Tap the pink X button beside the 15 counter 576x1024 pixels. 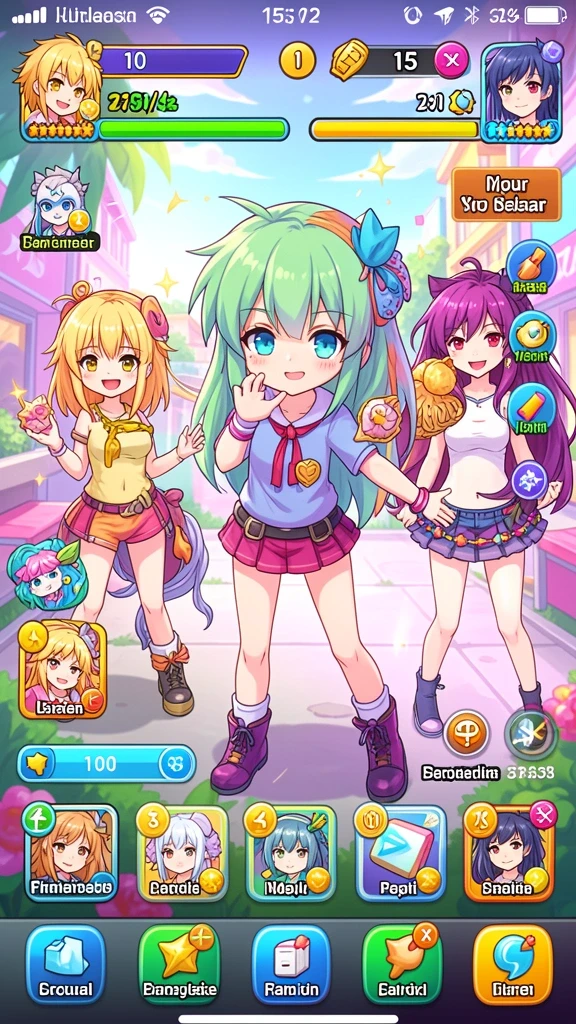click(x=451, y=61)
